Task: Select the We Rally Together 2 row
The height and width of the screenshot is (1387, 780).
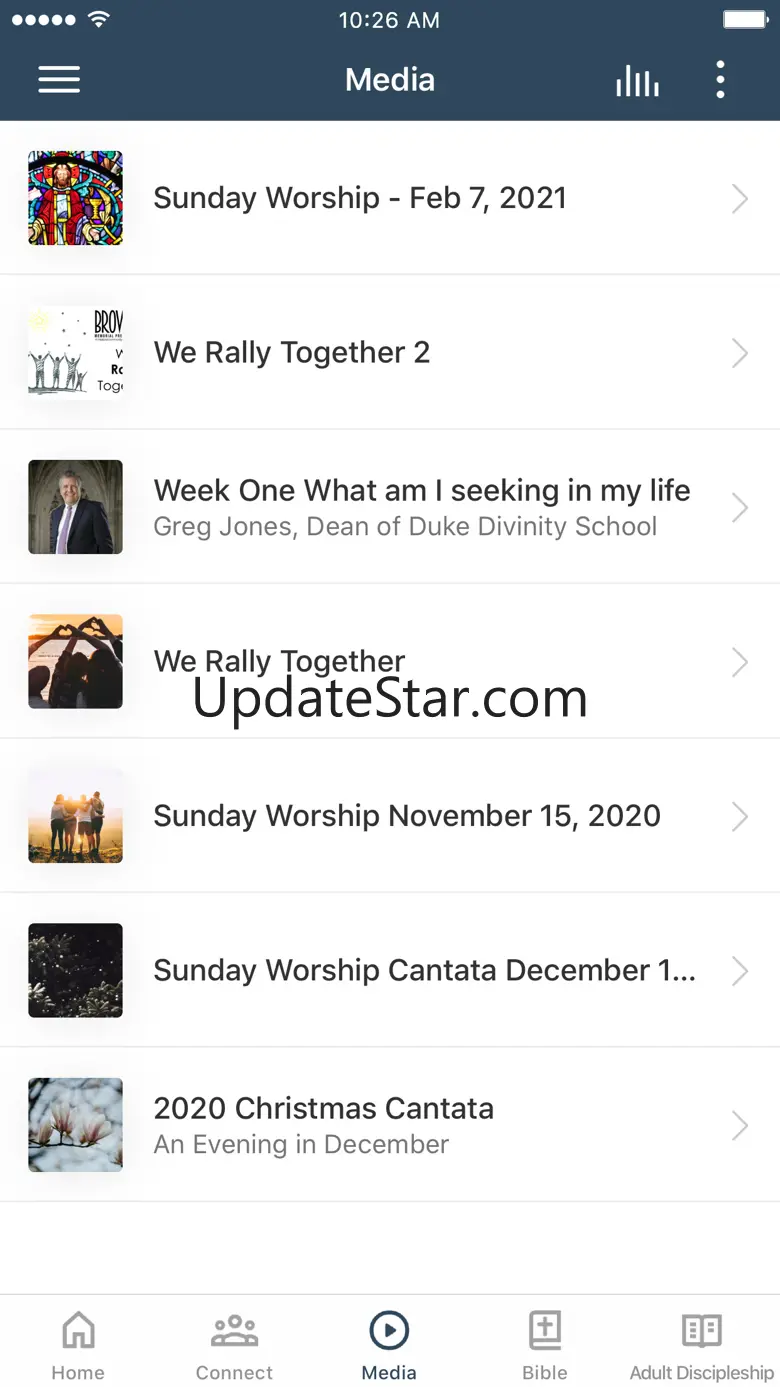Action: click(x=390, y=352)
